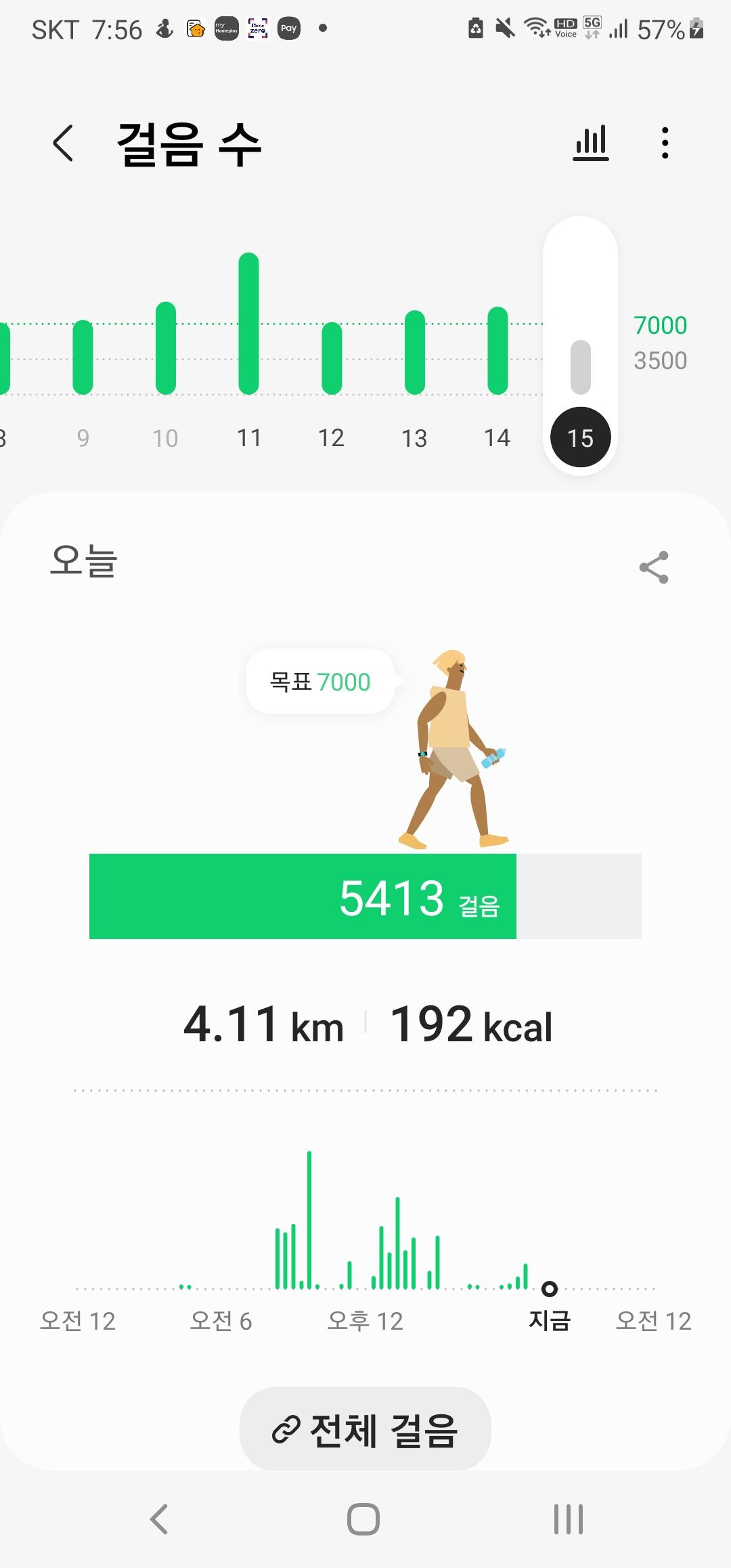Open the three-dot overflow menu
This screenshot has height=1568, width=731.
point(665,144)
